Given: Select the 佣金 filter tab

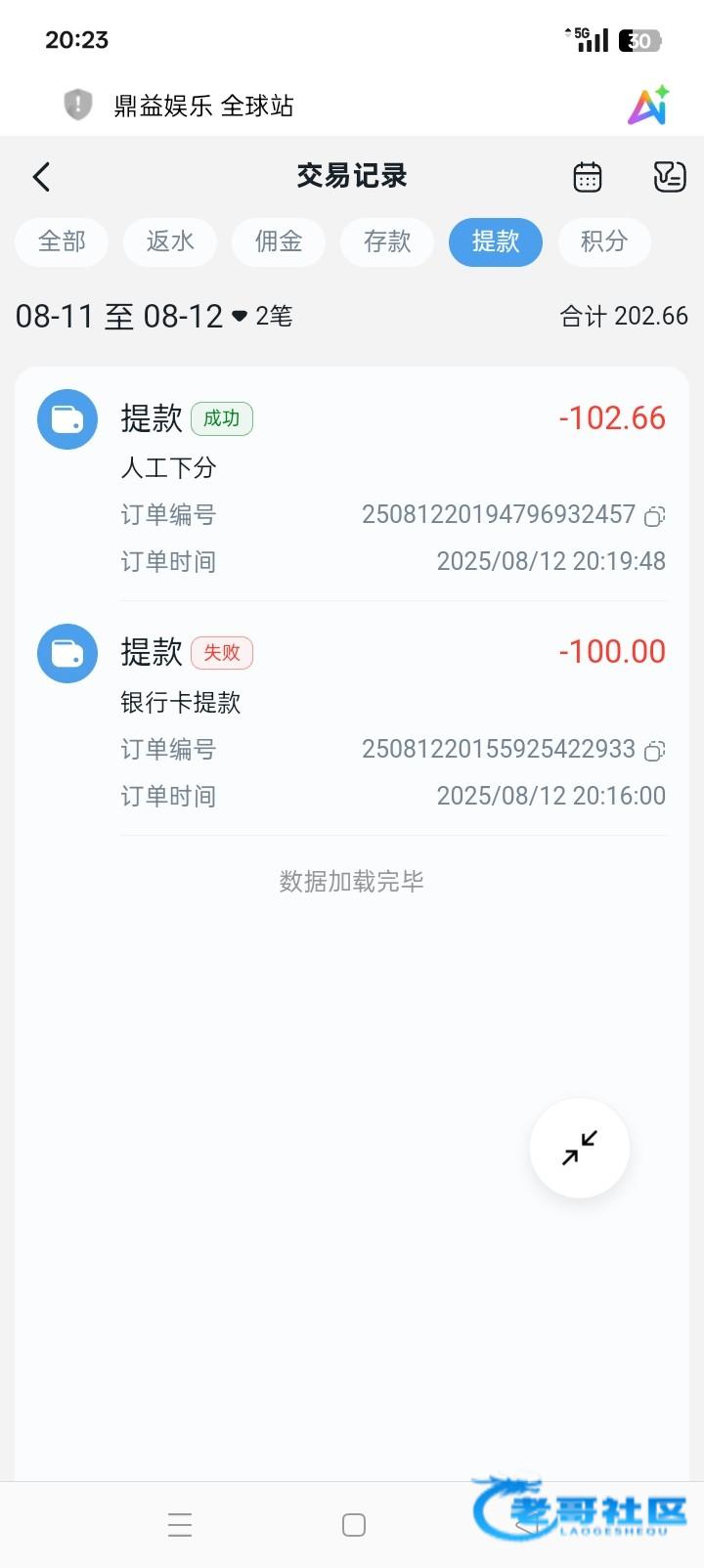Looking at the screenshot, I should (279, 241).
